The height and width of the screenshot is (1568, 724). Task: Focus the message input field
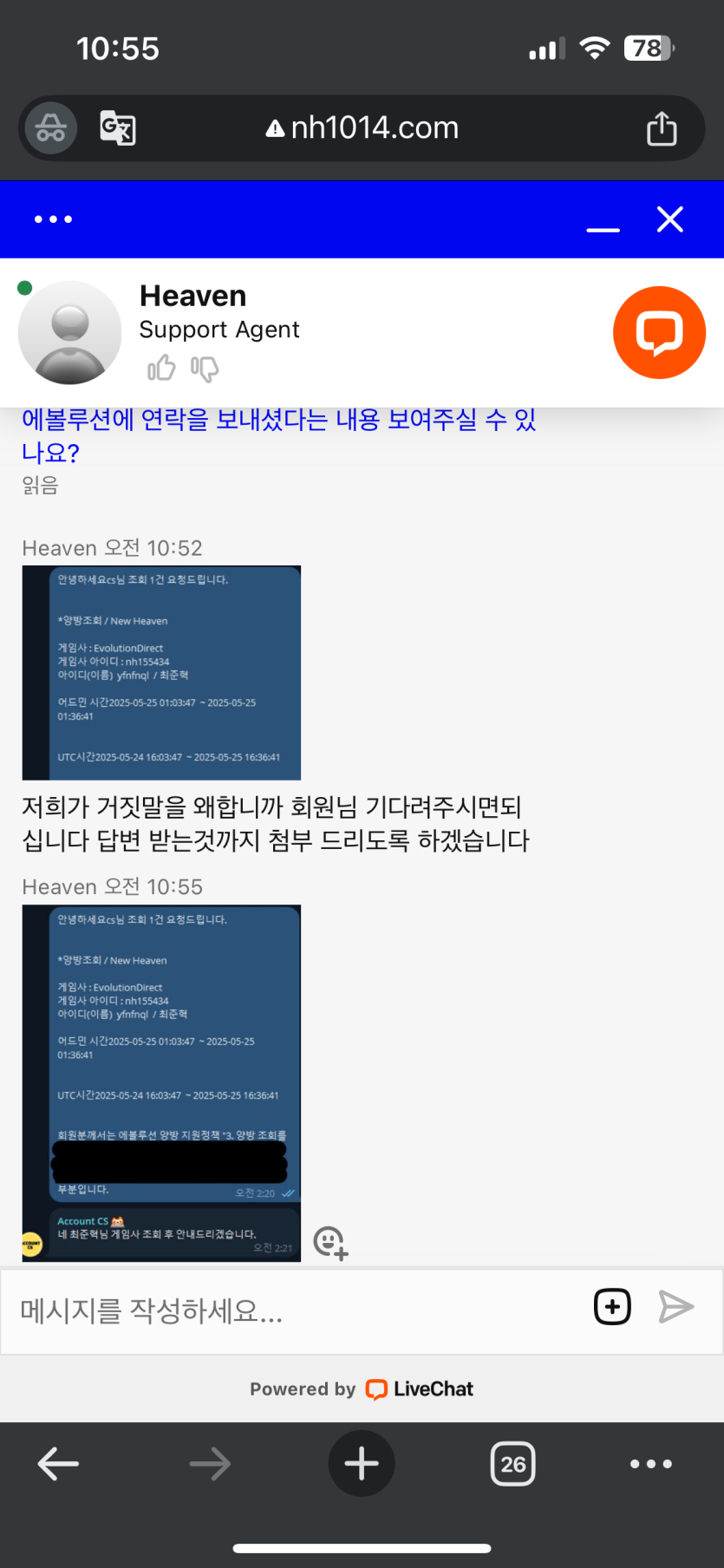(295, 1310)
